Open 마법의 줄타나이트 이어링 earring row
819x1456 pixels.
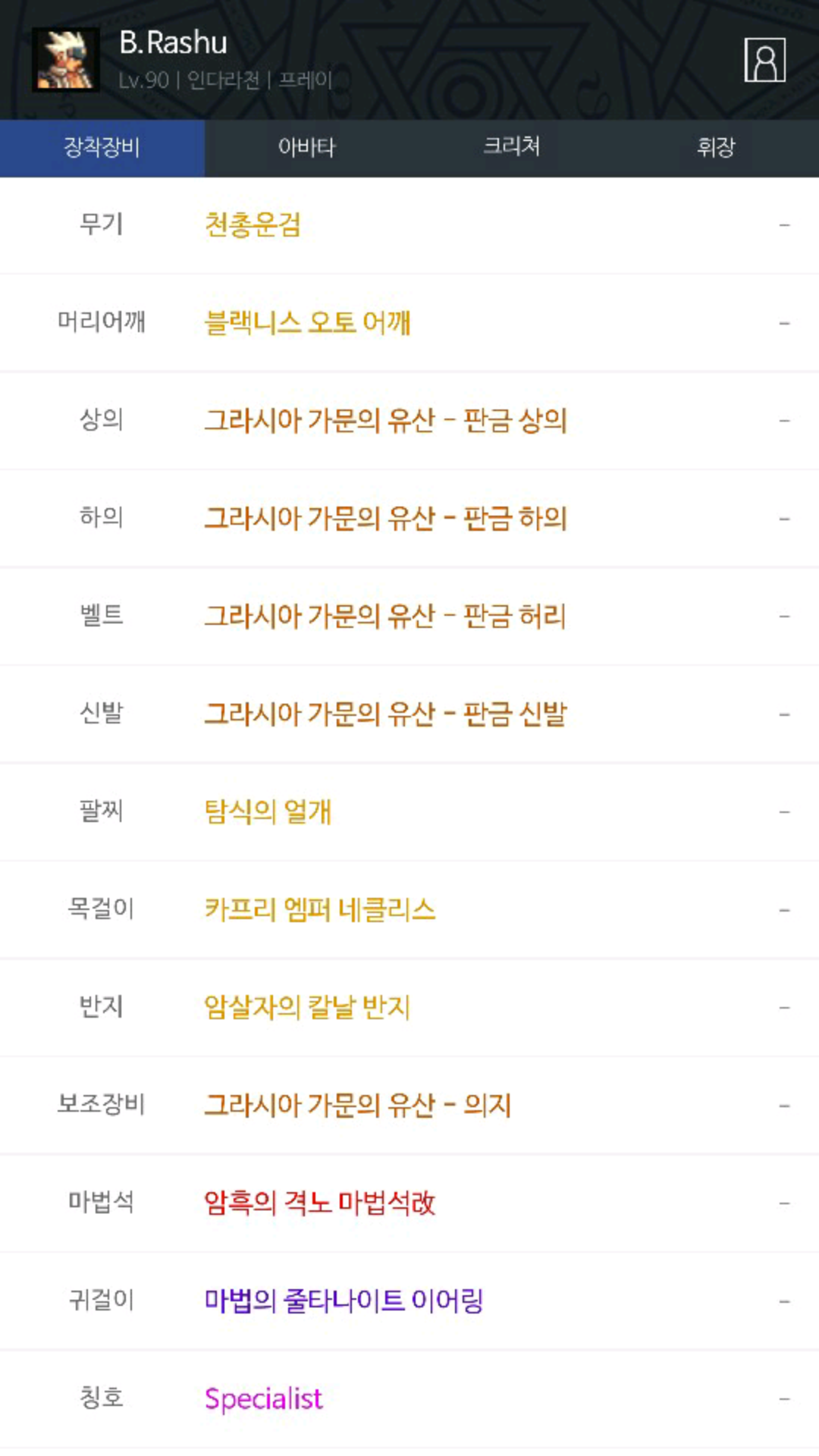[344, 1301]
